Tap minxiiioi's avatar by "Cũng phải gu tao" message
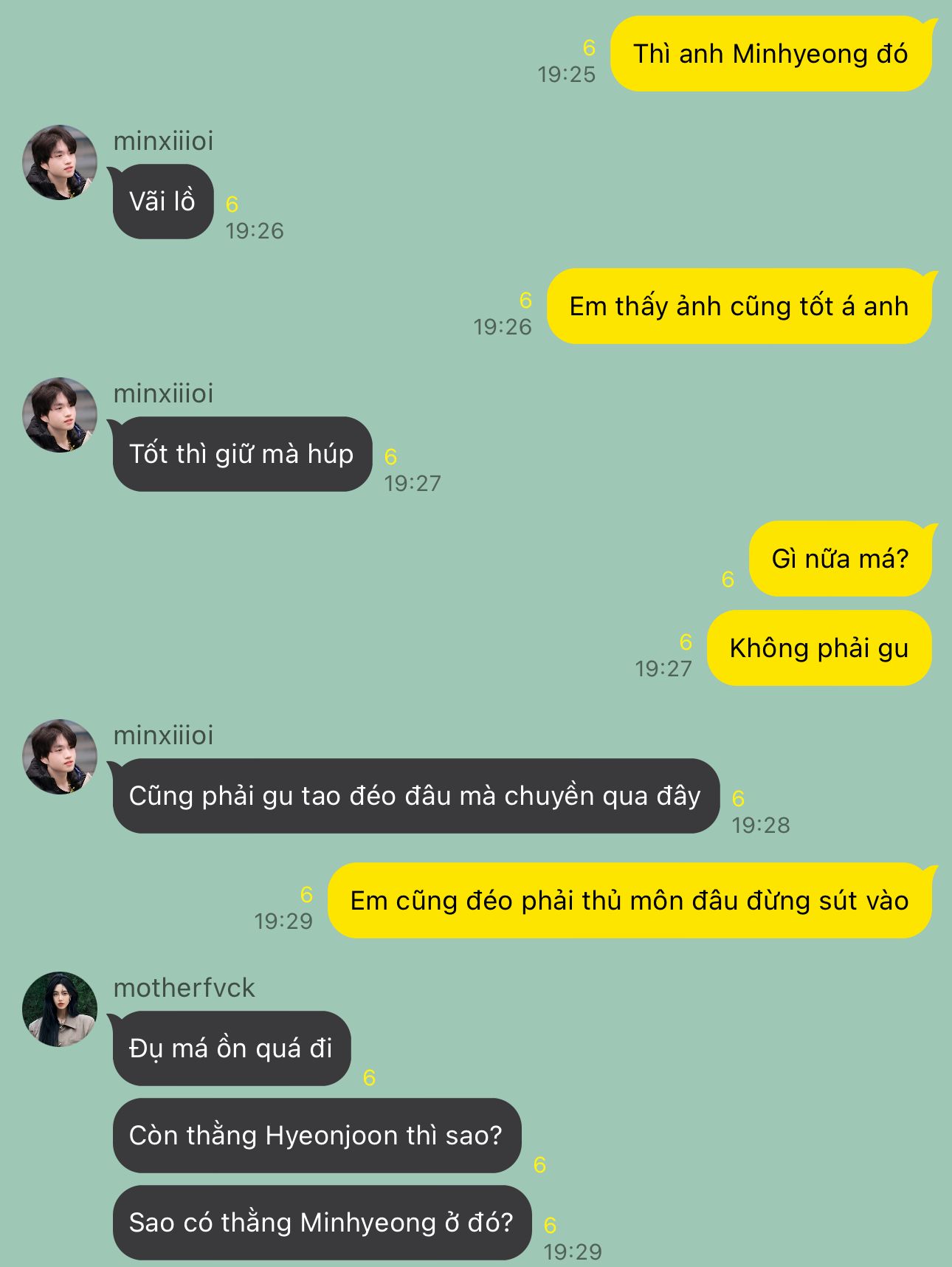 (x=60, y=757)
